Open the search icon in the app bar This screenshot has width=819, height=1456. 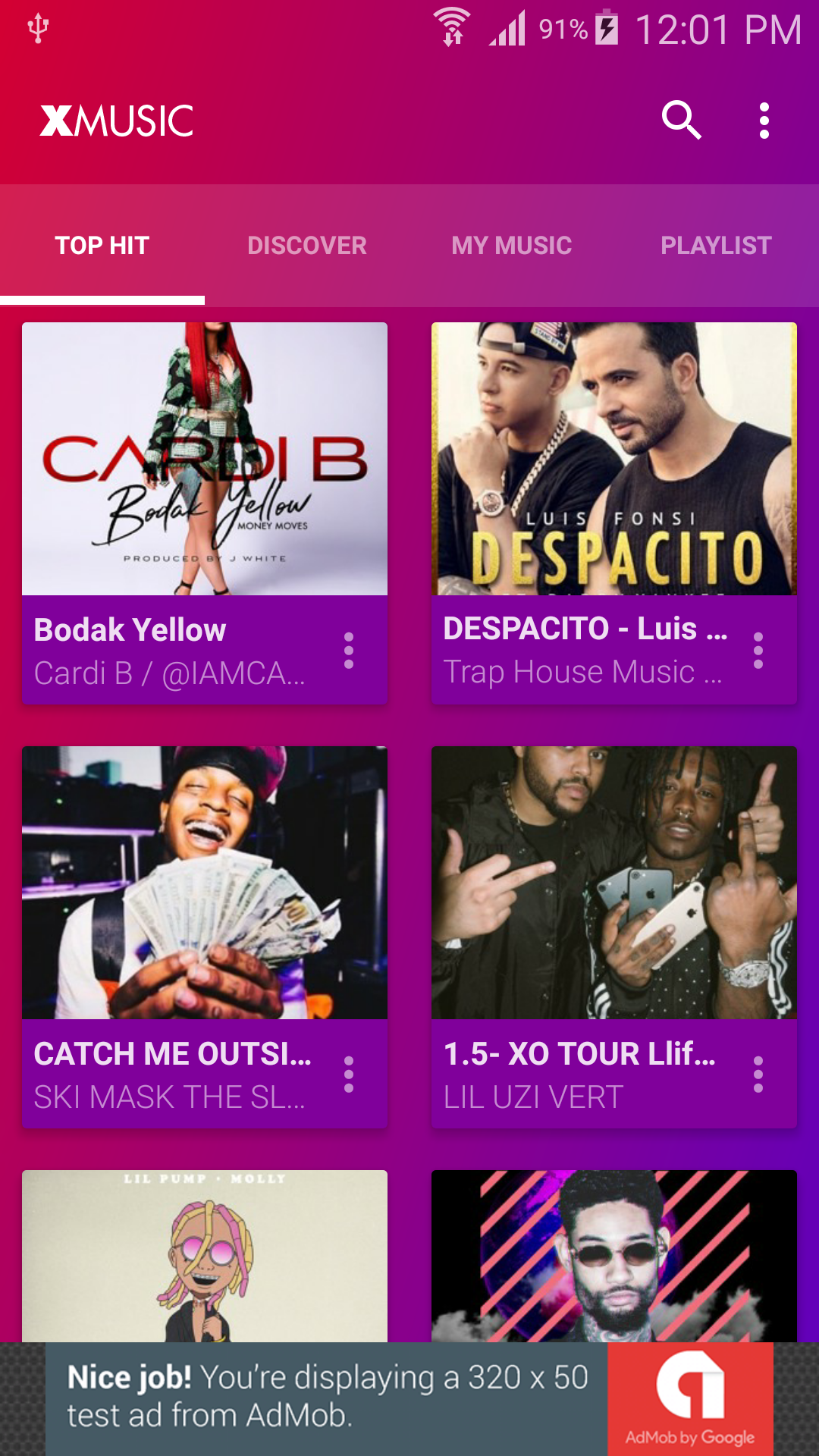(681, 121)
